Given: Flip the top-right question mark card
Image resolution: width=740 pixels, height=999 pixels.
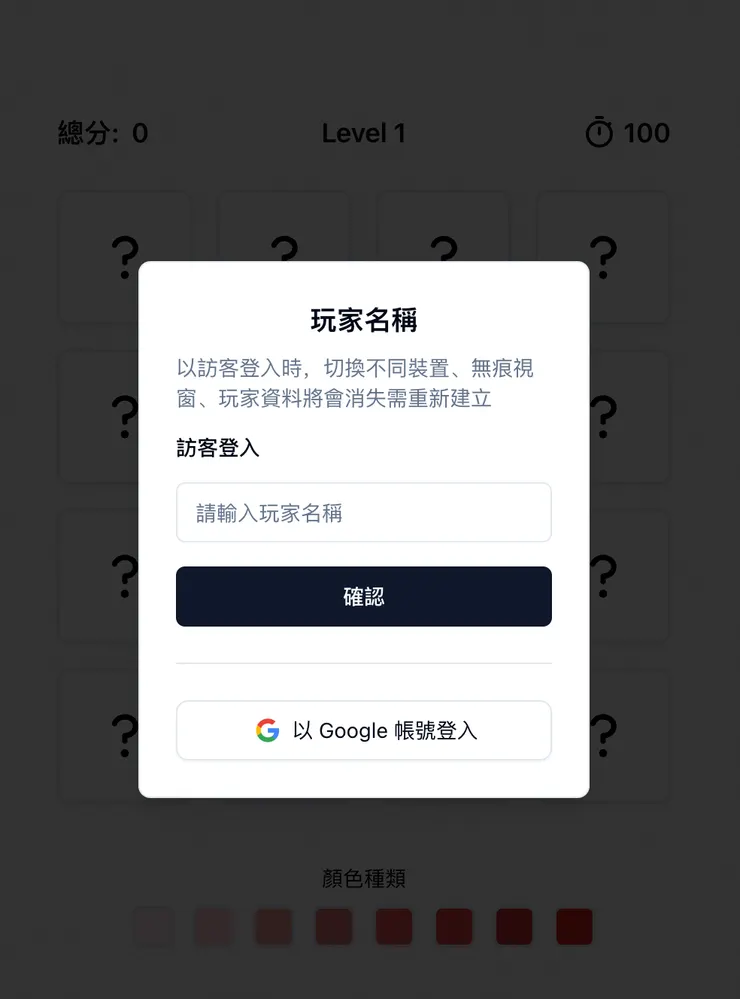Looking at the screenshot, I should pyautogui.click(x=604, y=257).
